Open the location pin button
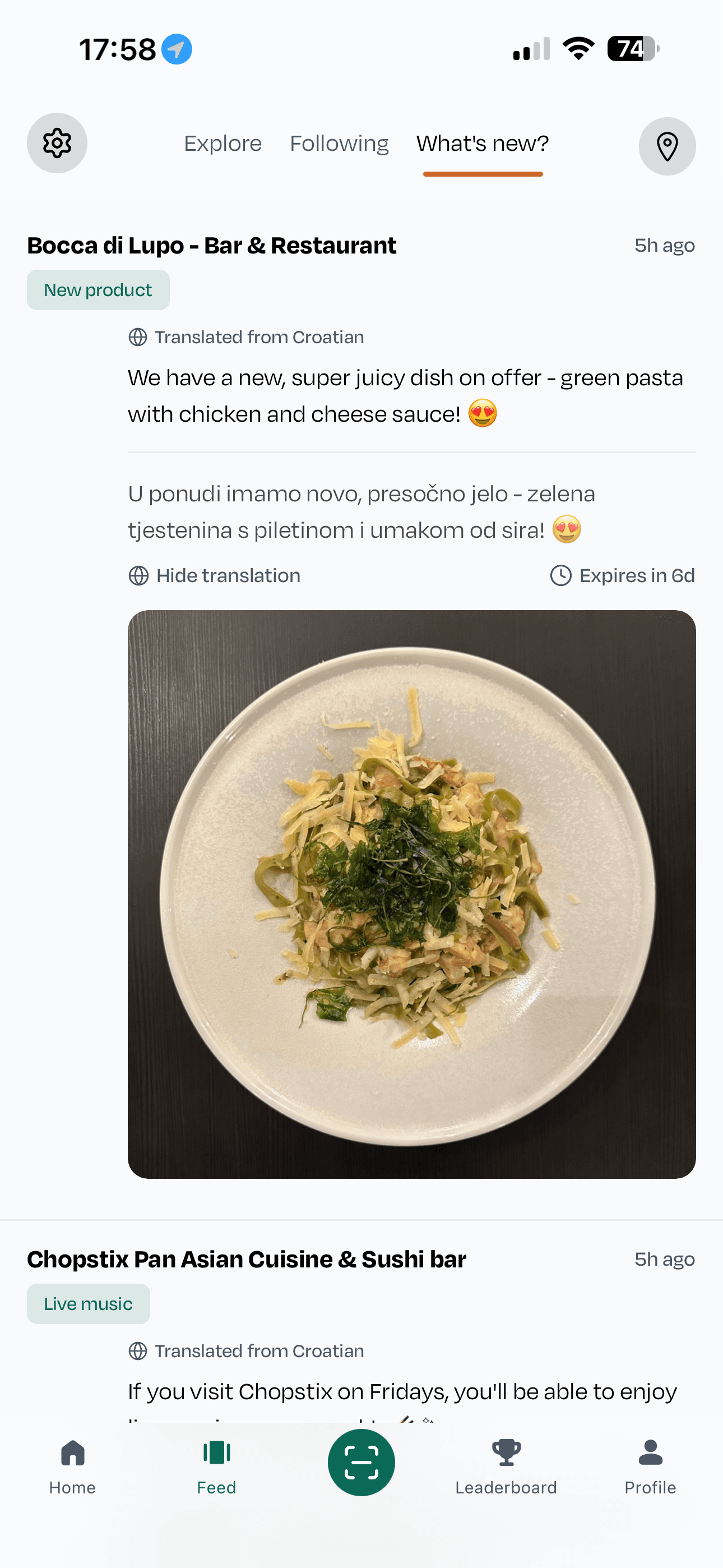 (x=667, y=146)
